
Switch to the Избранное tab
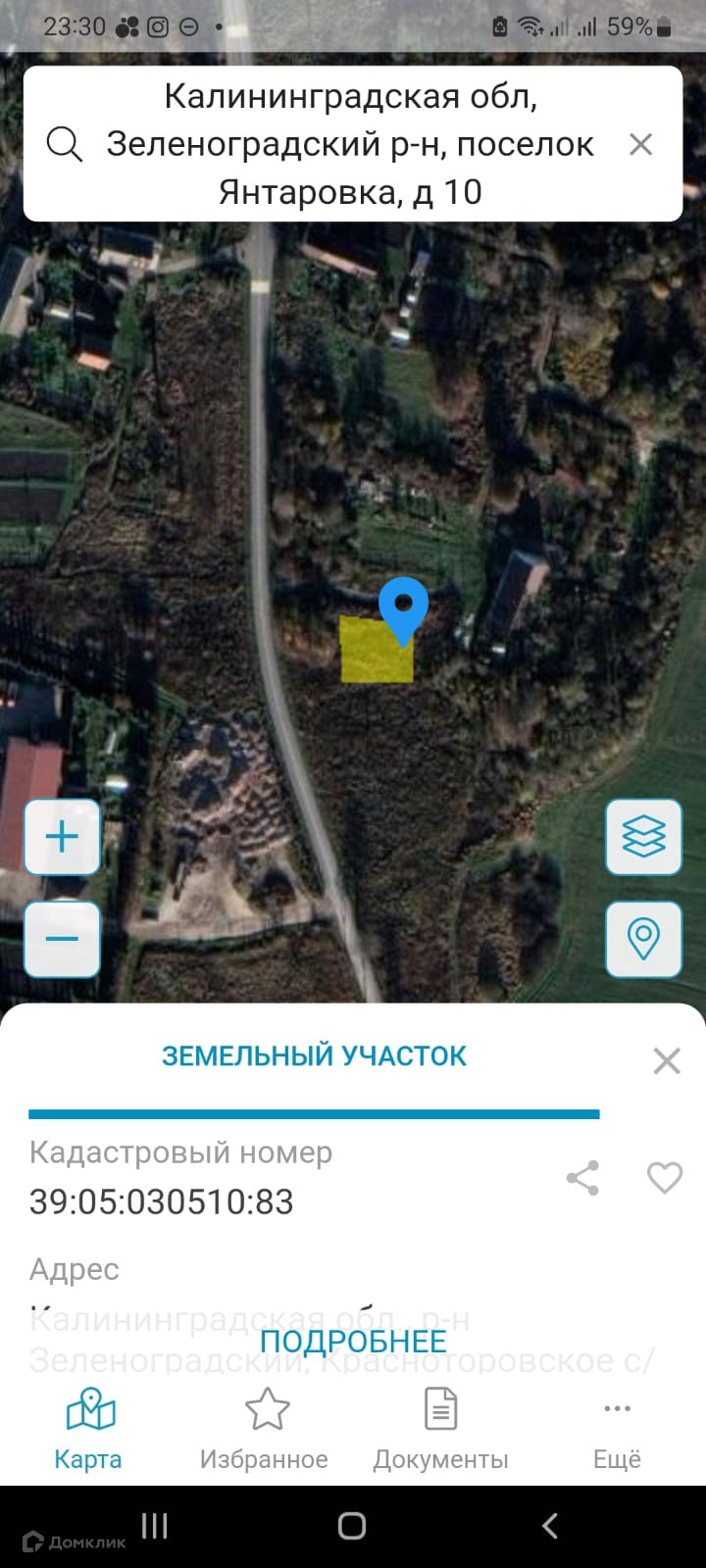coord(265,1431)
